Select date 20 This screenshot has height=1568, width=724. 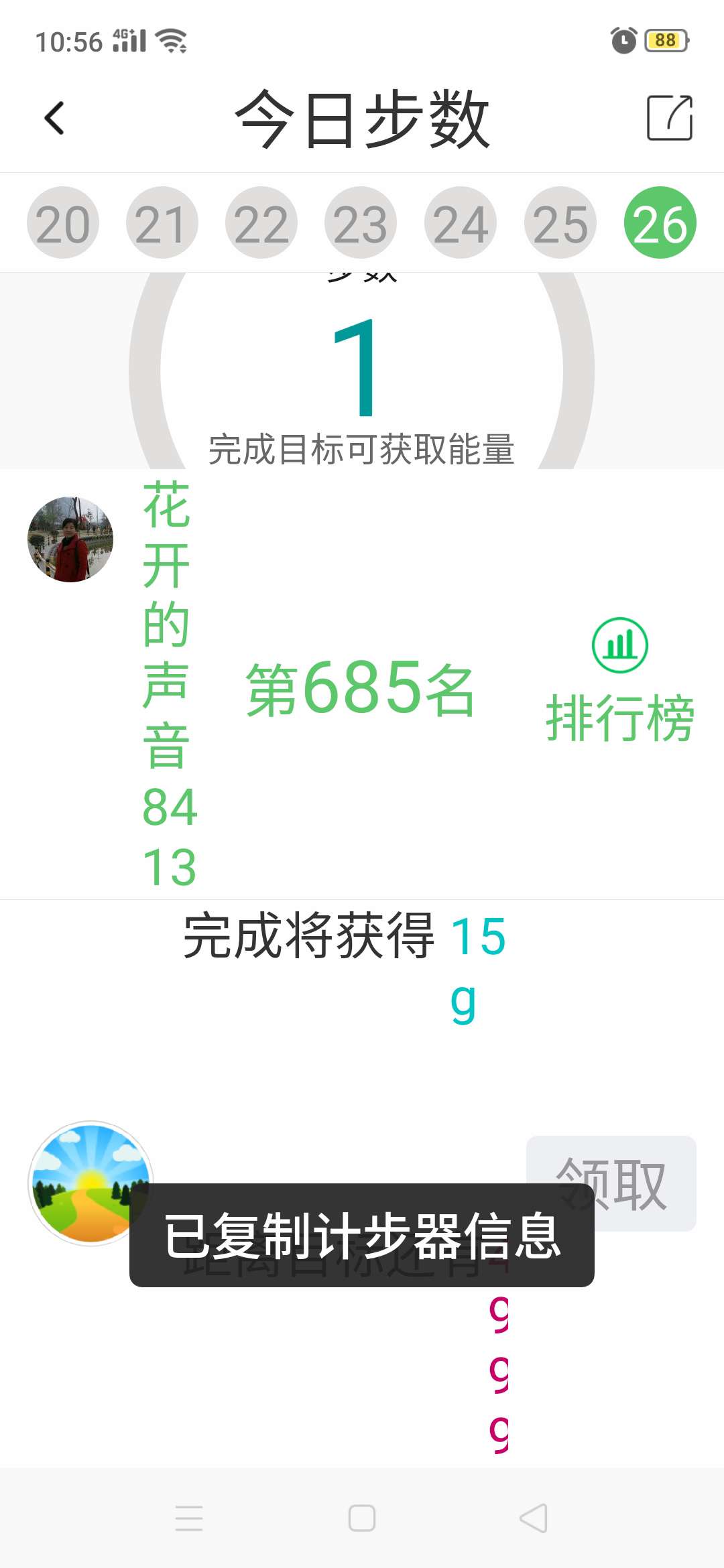[63, 223]
